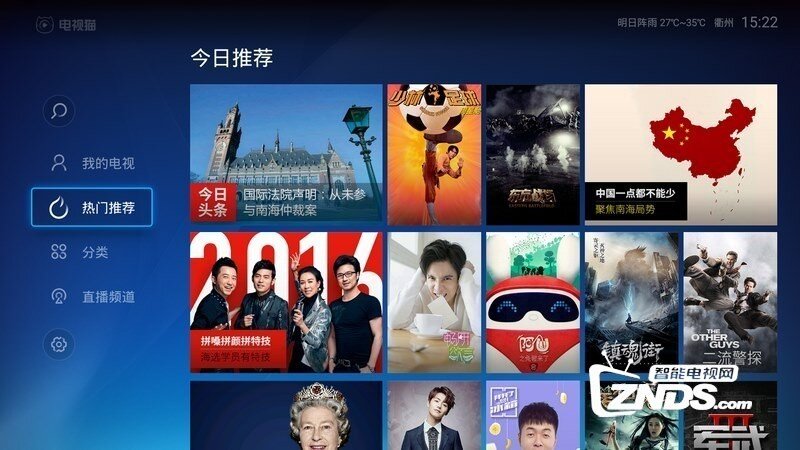Open the 拼嘴拼颜拼特技 show card
The width and height of the screenshot is (800, 450).
[286, 302]
